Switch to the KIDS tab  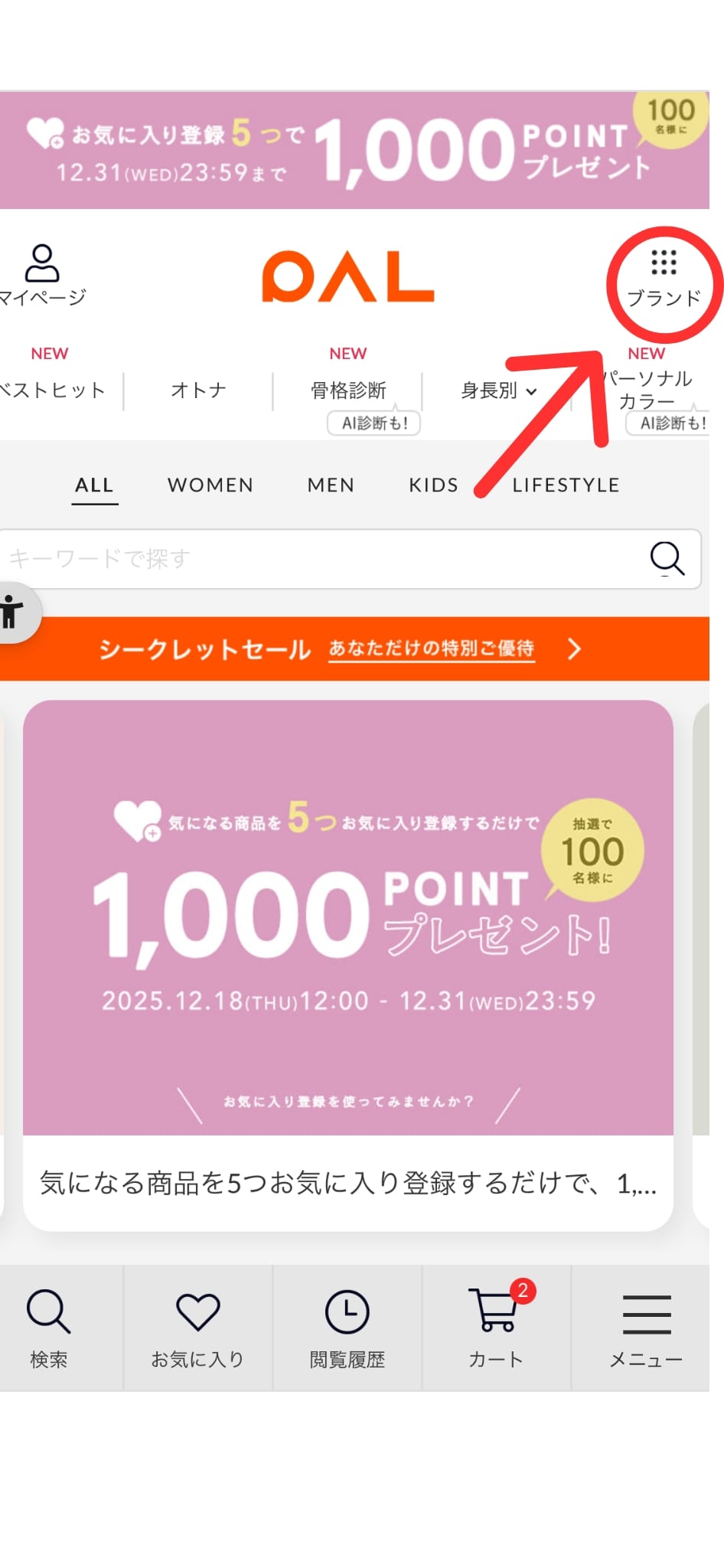tap(433, 485)
